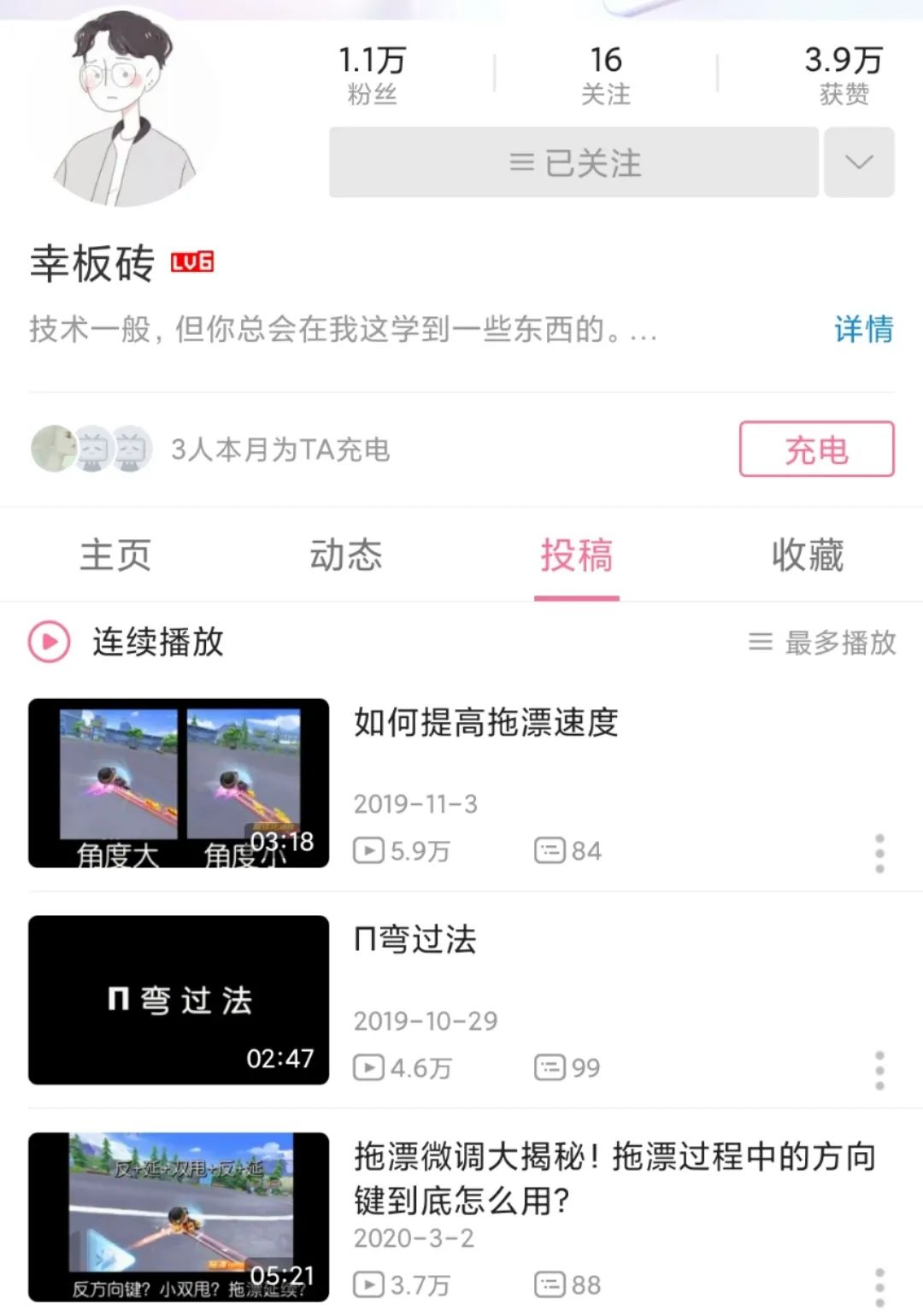Click the play icon overlay next to 3.7万
923x1316 pixels.
pyautogui.click(x=369, y=1284)
